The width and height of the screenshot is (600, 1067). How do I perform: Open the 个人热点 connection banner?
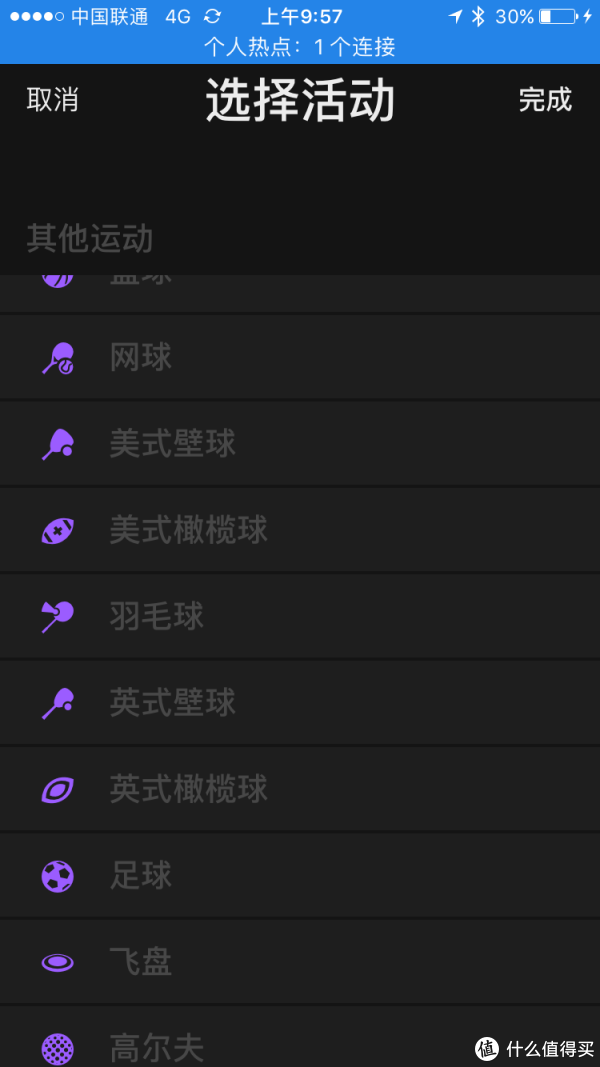pos(300,47)
